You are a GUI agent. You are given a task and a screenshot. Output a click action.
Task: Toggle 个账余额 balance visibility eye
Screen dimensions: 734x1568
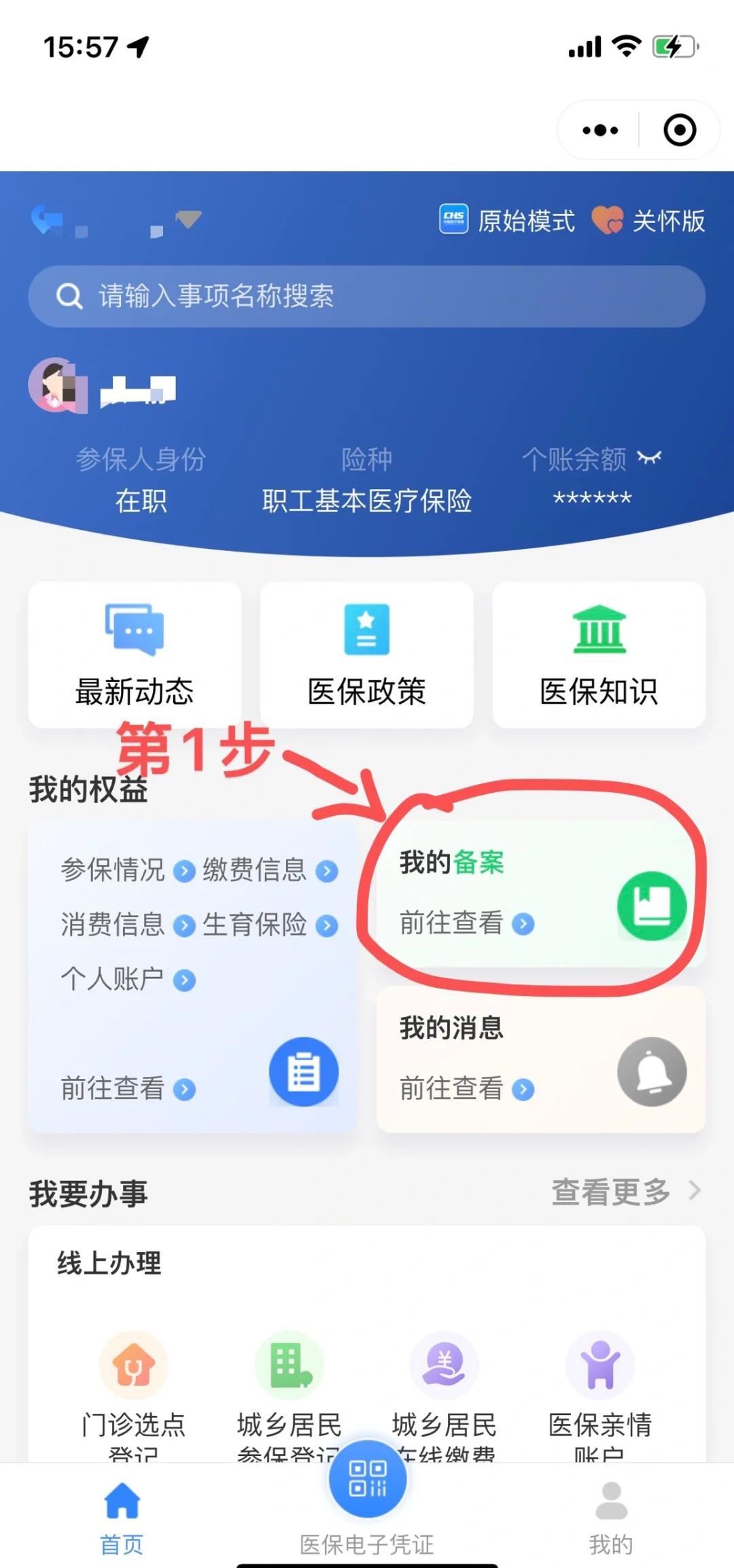click(649, 459)
